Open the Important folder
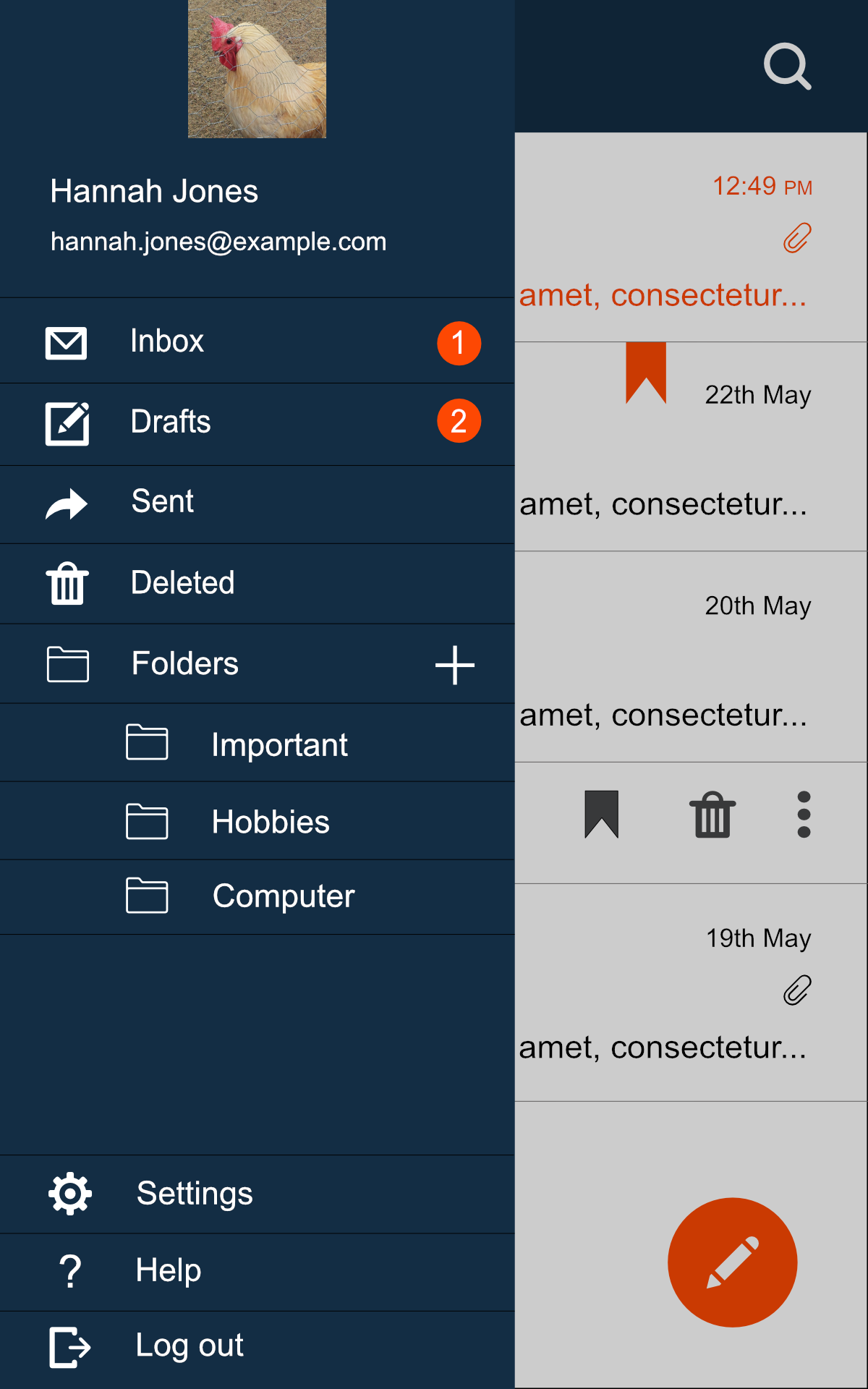Image resolution: width=868 pixels, height=1389 pixels. click(x=257, y=743)
